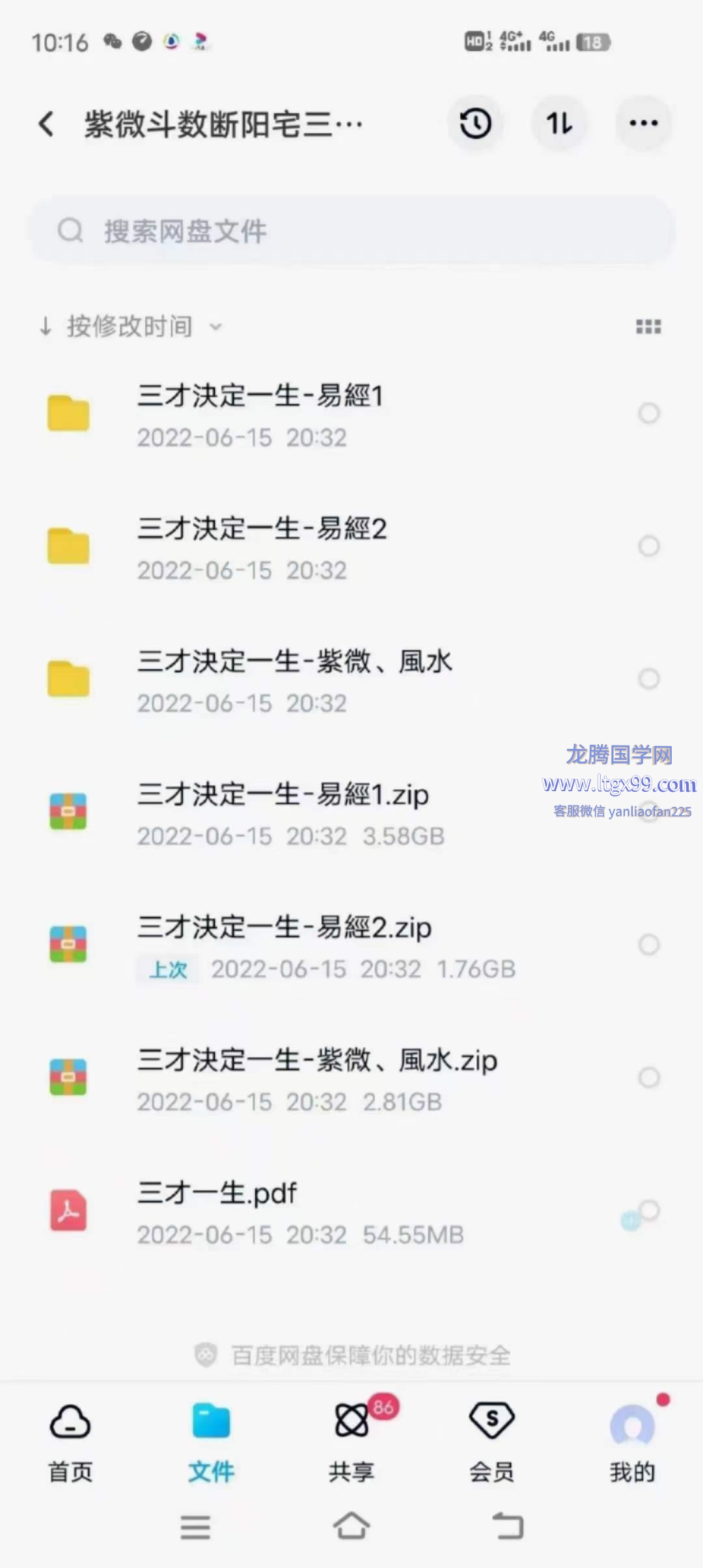The width and height of the screenshot is (703, 1568).
Task: Open file 三才決定一生-紫微、風水.zip
Action: point(317,1079)
